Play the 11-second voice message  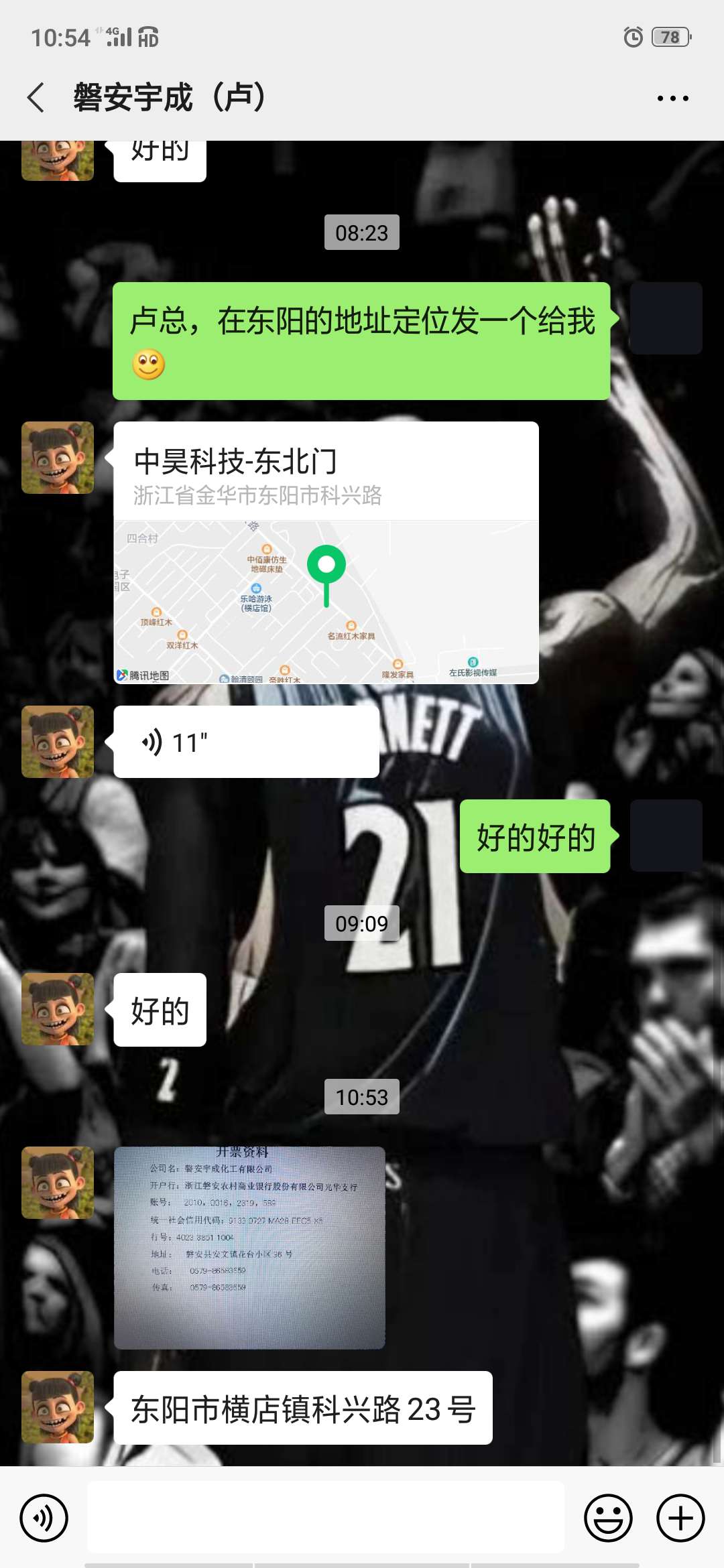point(246,742)
